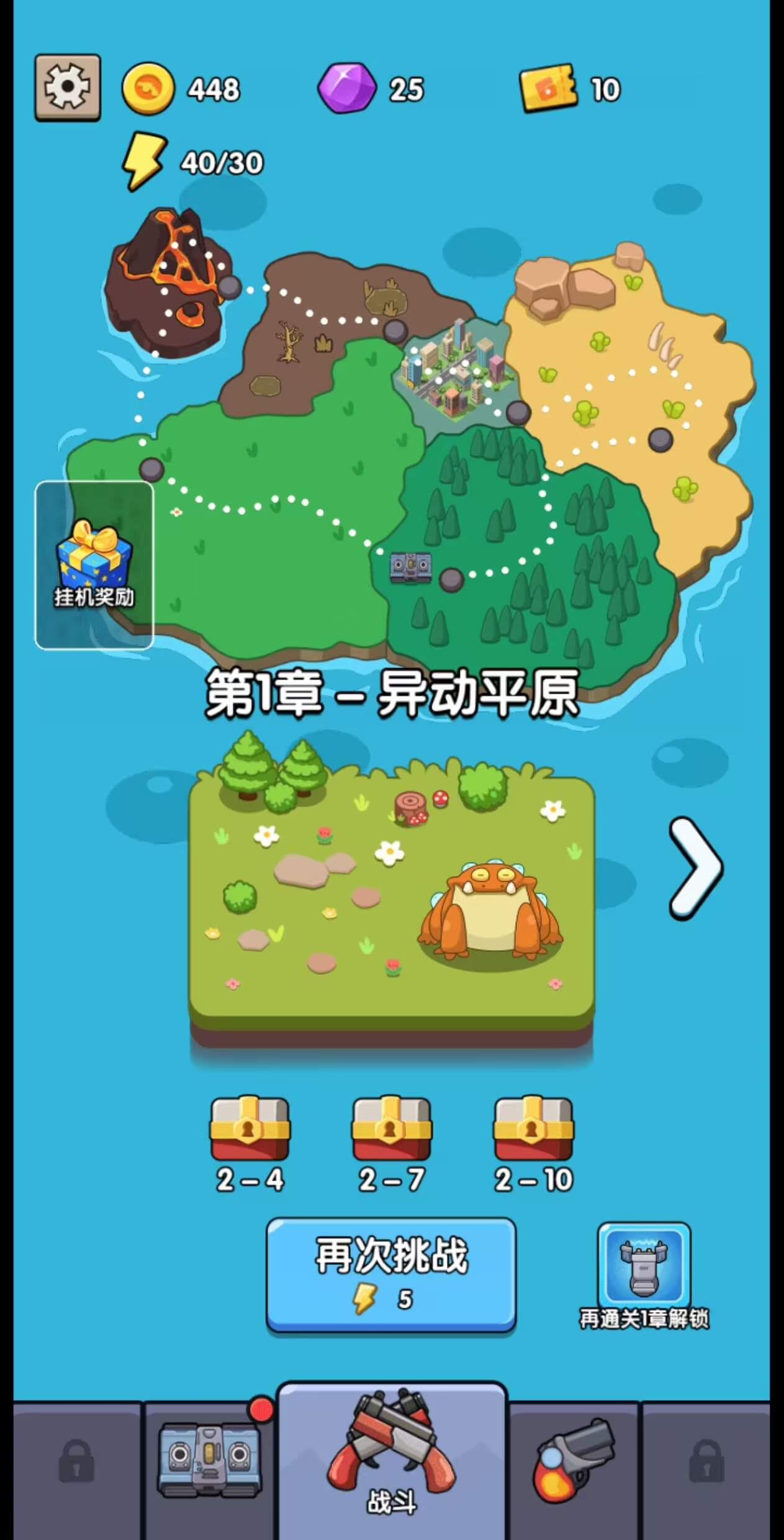Open the settings gear
Image resolution: width=784 pixels, height=1540 pixels.
[x=68, y=88]
